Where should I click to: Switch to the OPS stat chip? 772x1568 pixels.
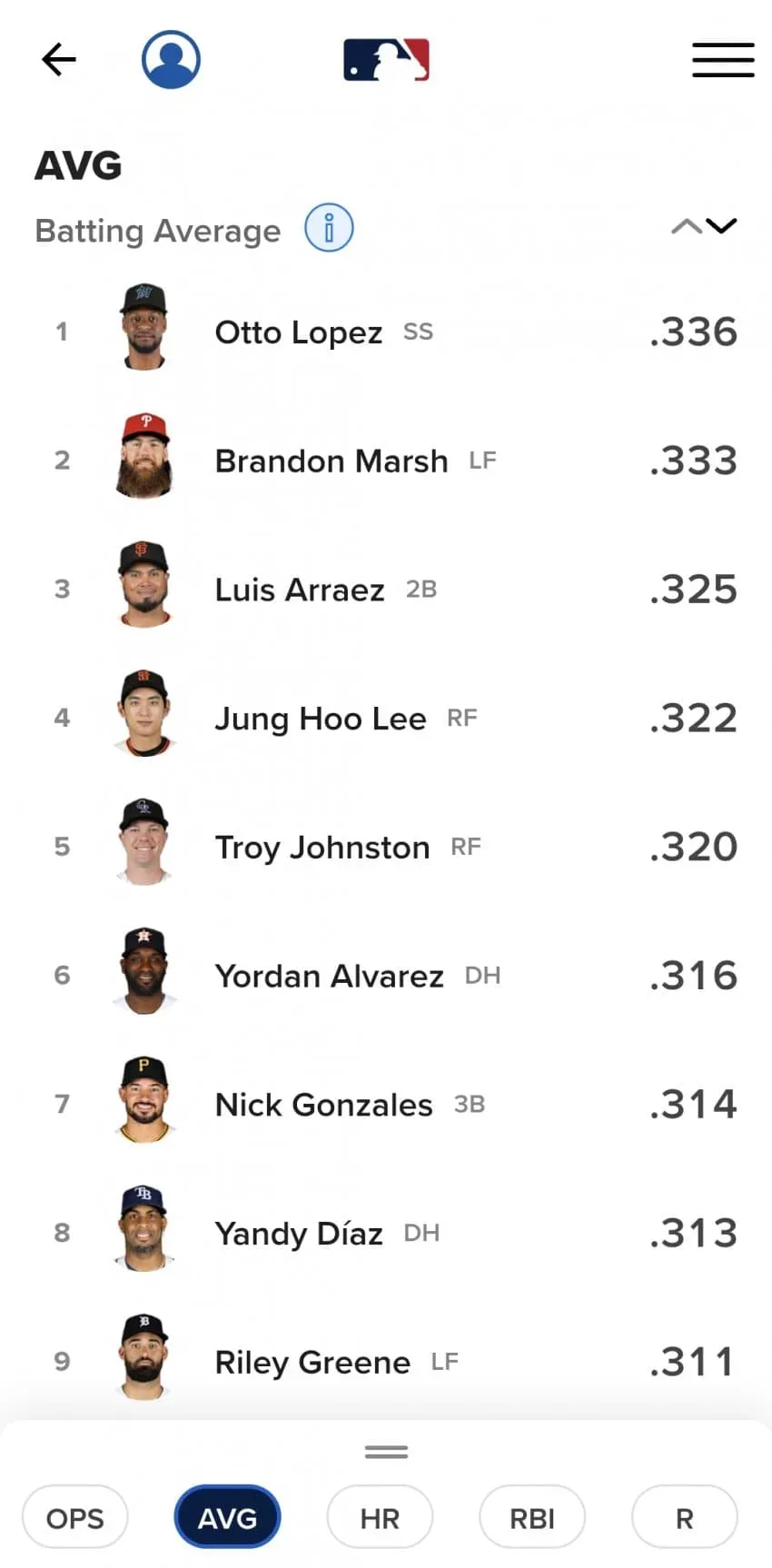tap(75, 1517)
